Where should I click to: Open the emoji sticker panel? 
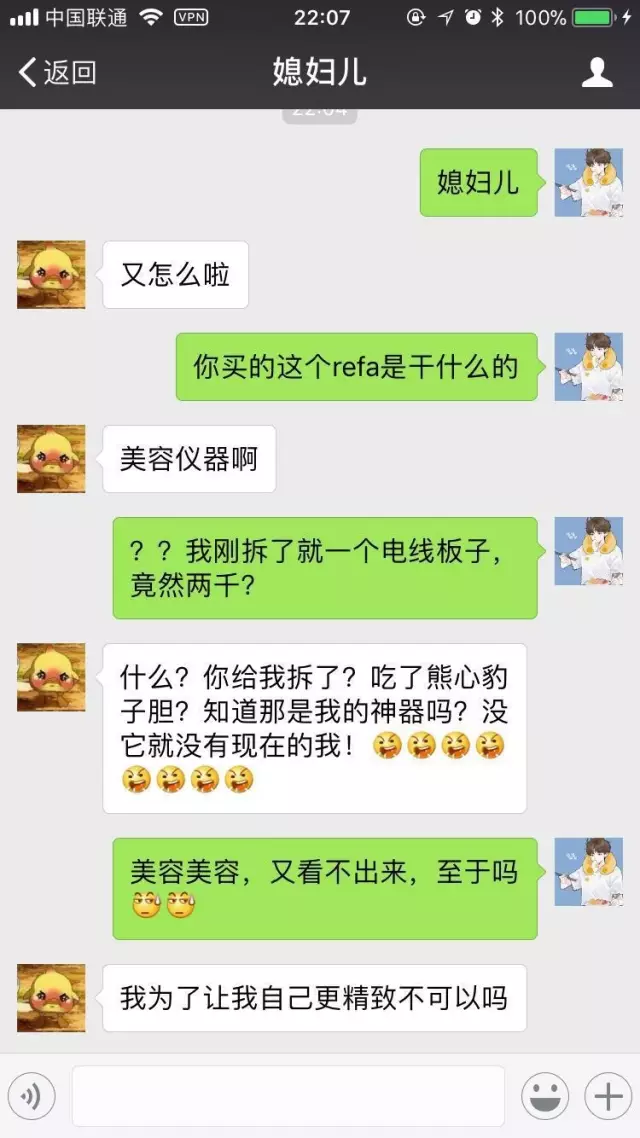[545, 1097]
